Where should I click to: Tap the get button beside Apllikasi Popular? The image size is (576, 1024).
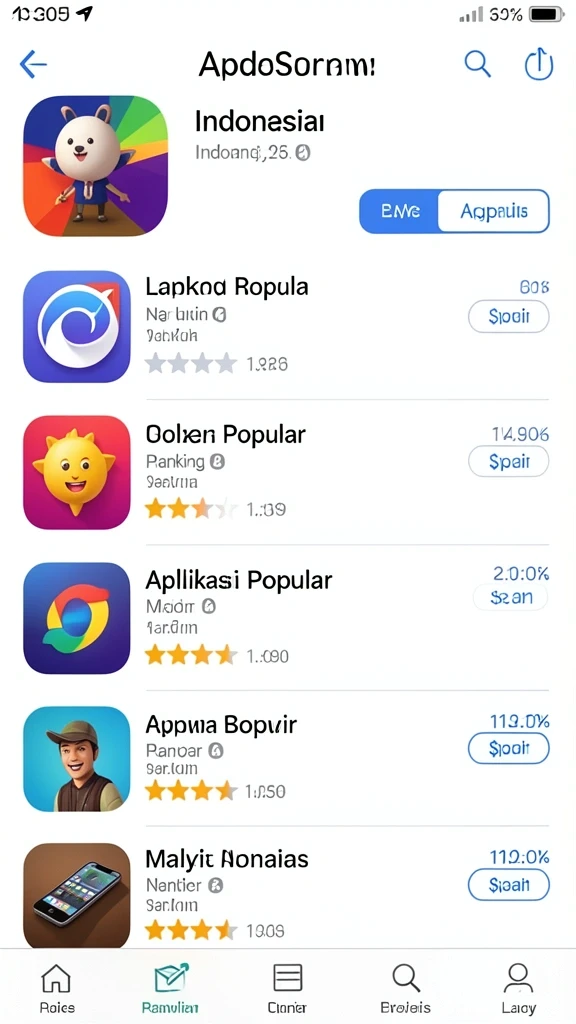click(510, 597)
